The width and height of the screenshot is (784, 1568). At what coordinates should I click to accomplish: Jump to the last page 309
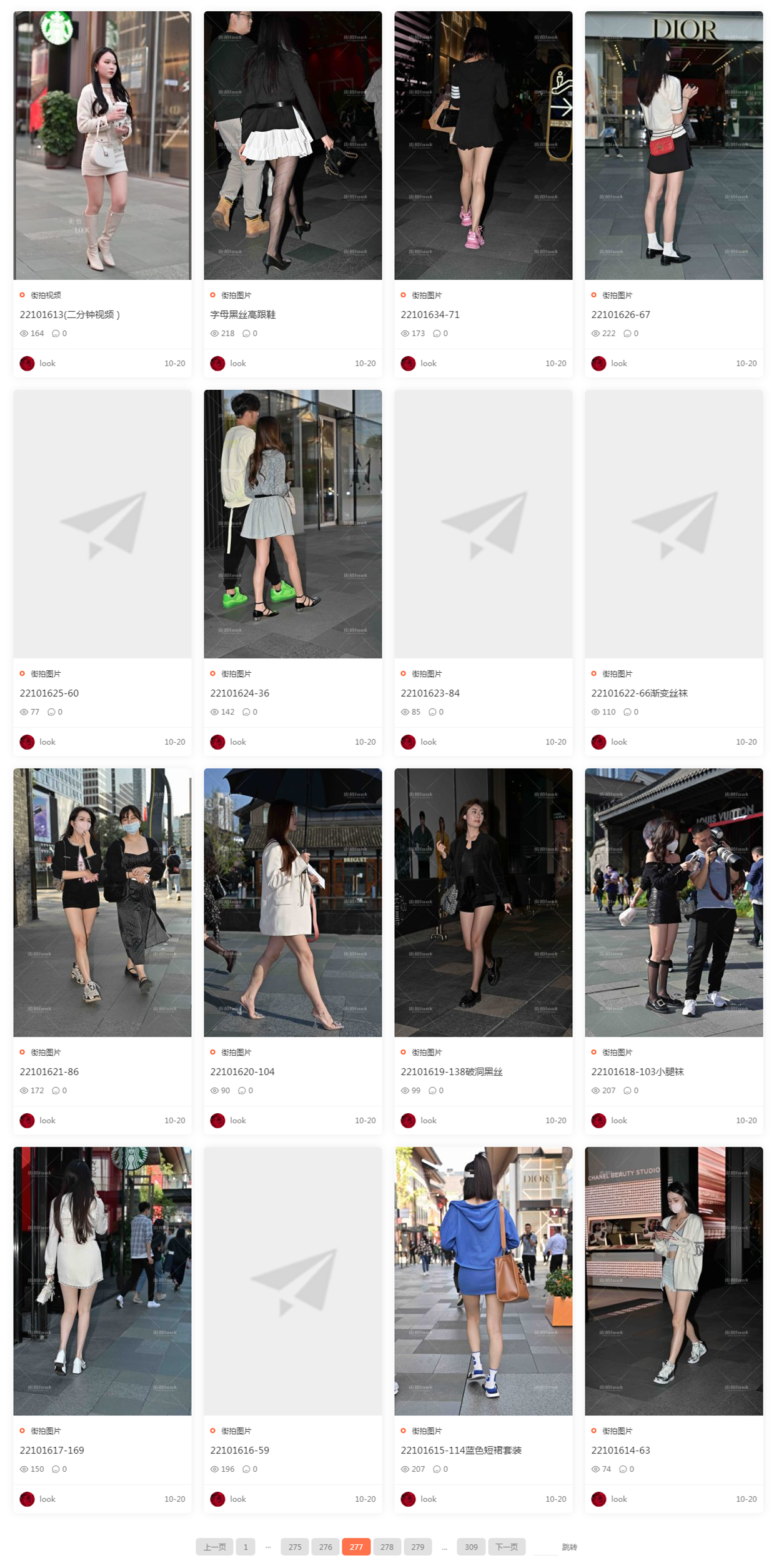click(471, 1547)
